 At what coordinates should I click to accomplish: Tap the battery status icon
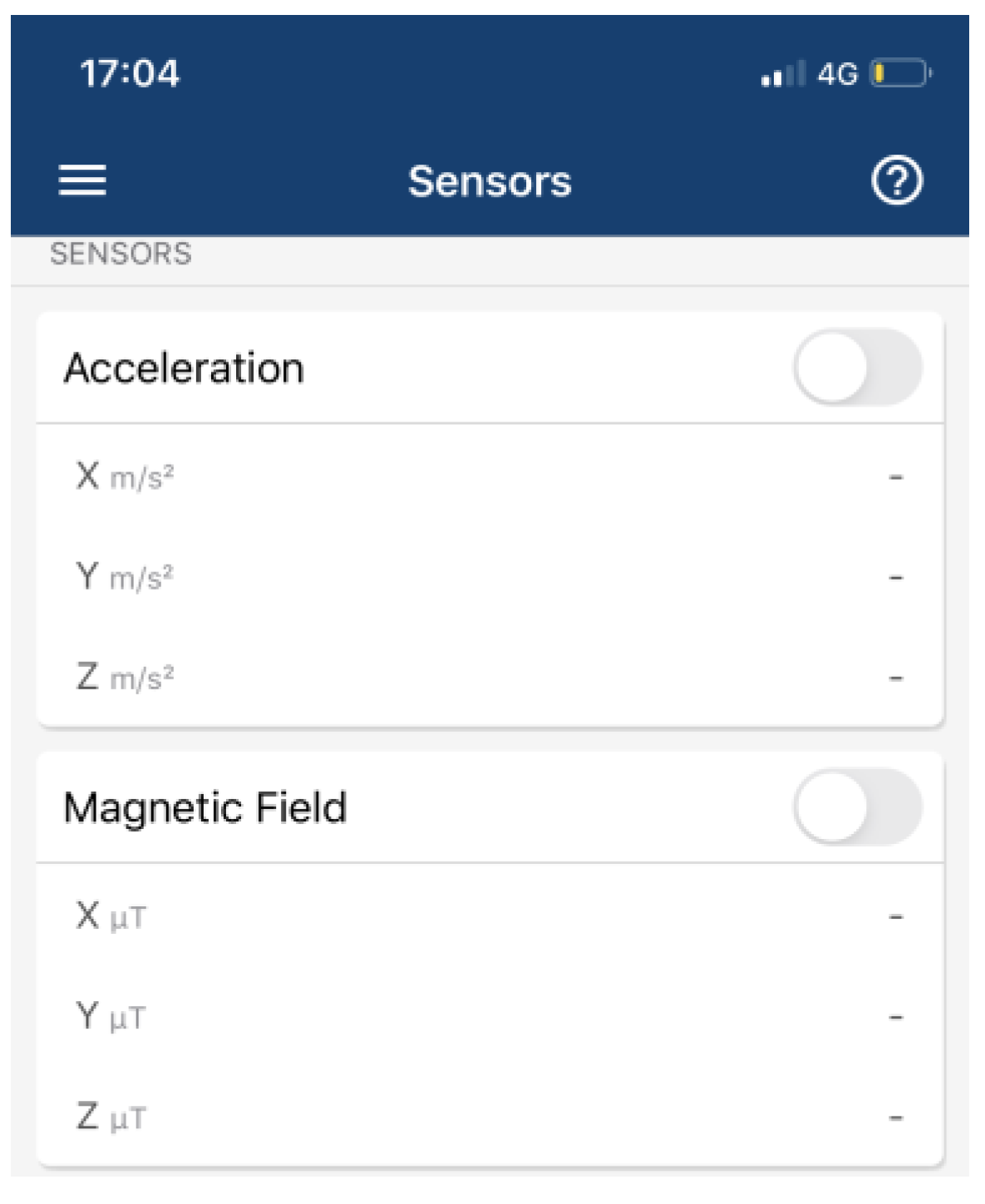pos(896,75)
